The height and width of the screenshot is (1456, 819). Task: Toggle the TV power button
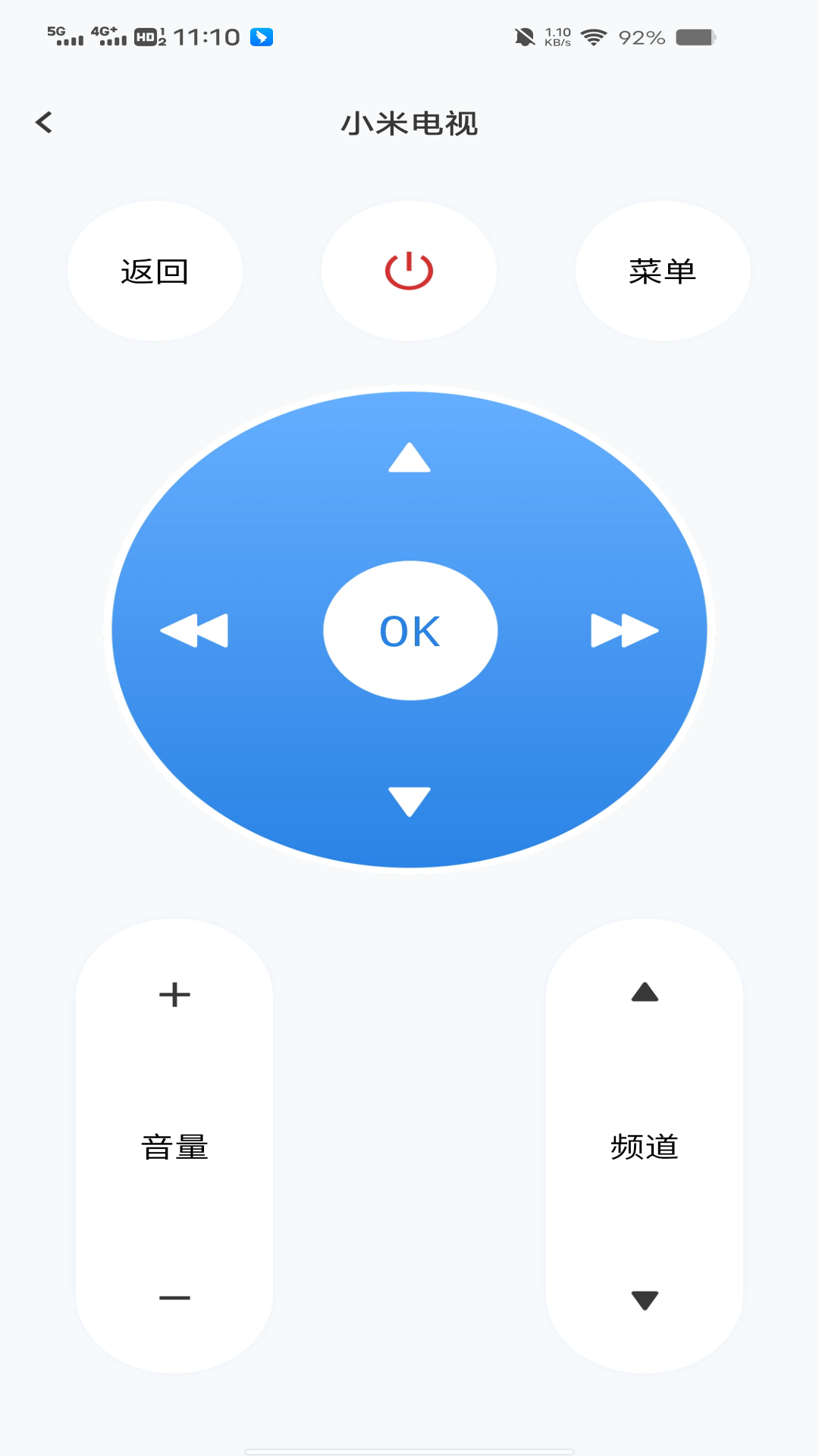409,271
